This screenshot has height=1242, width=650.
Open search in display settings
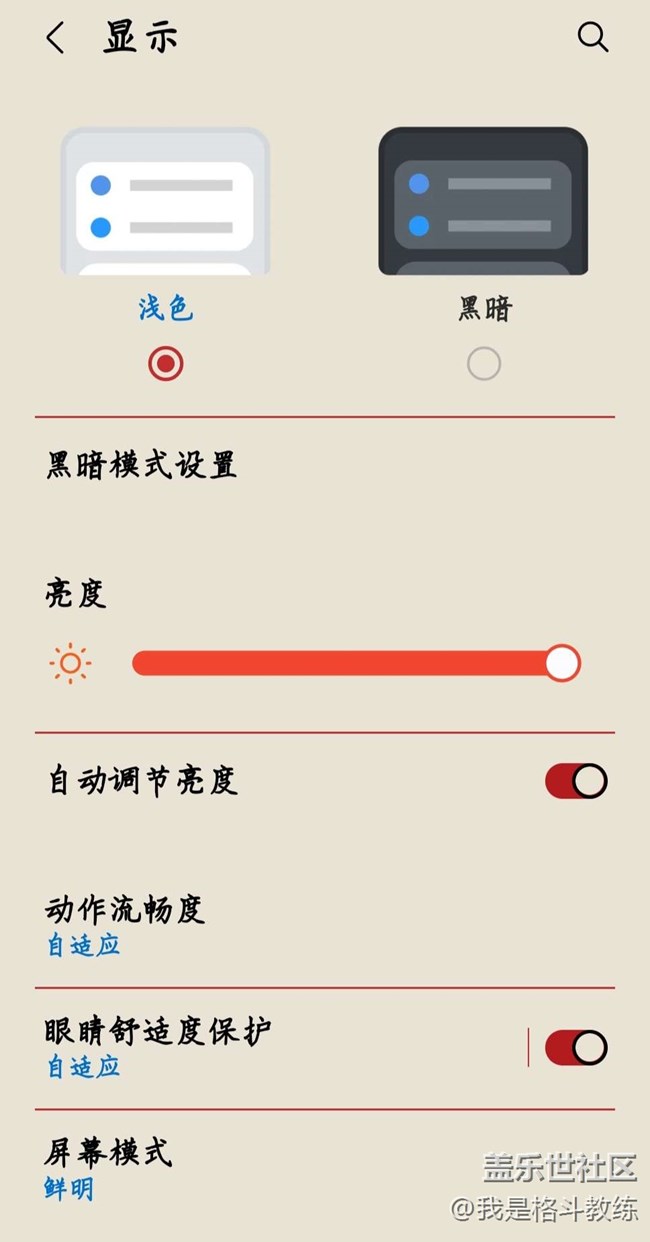coord(593,38)
